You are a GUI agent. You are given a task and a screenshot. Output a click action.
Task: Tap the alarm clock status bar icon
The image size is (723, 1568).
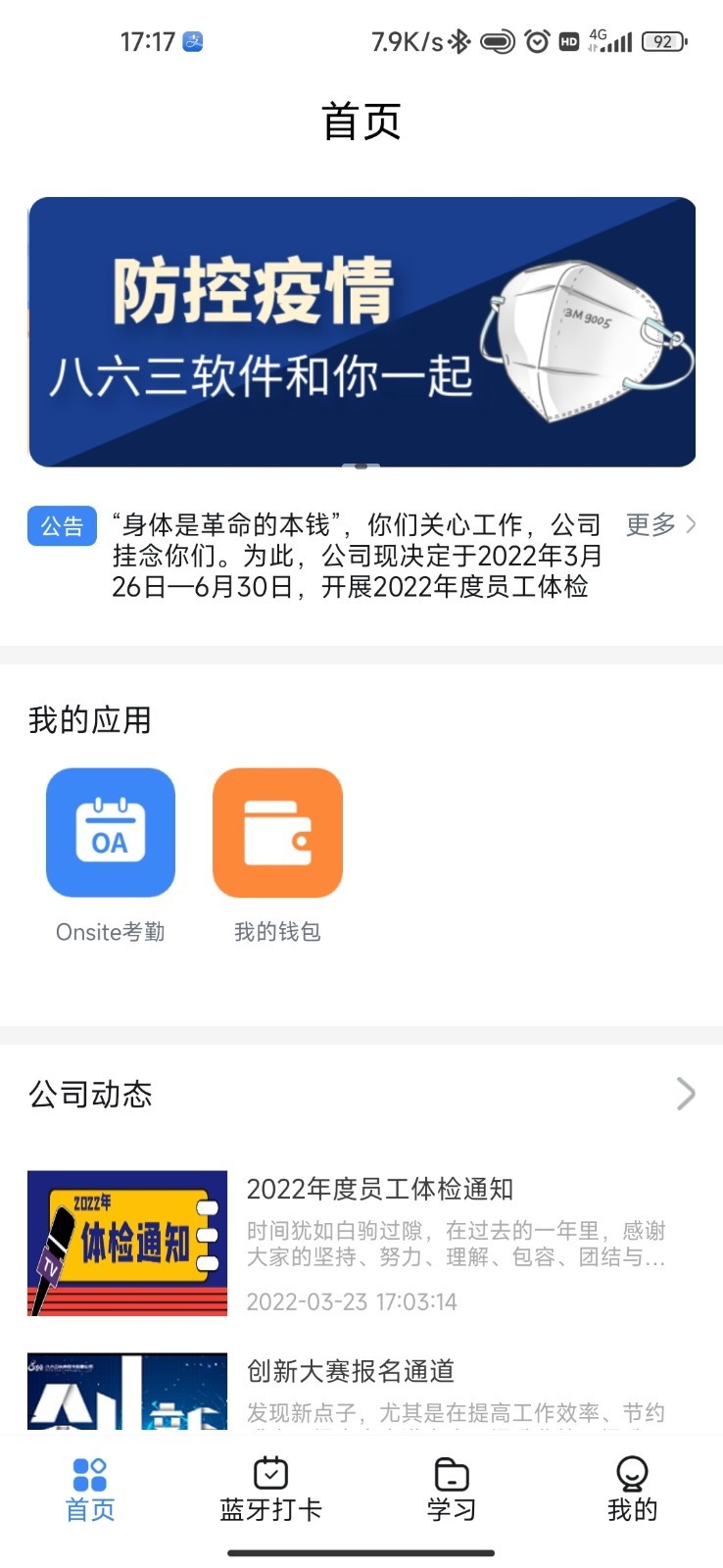tap(535, 41)
